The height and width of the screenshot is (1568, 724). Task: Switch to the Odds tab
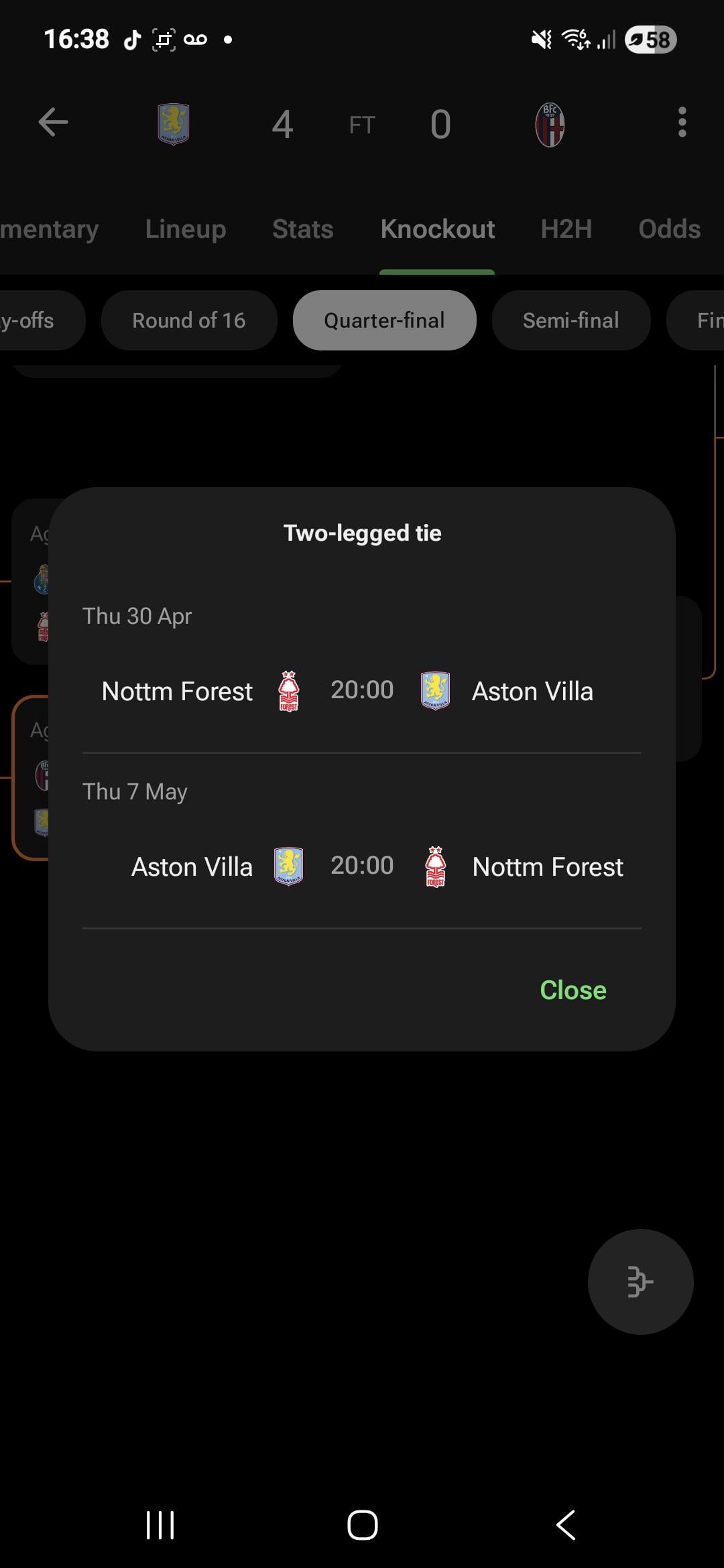669,229
